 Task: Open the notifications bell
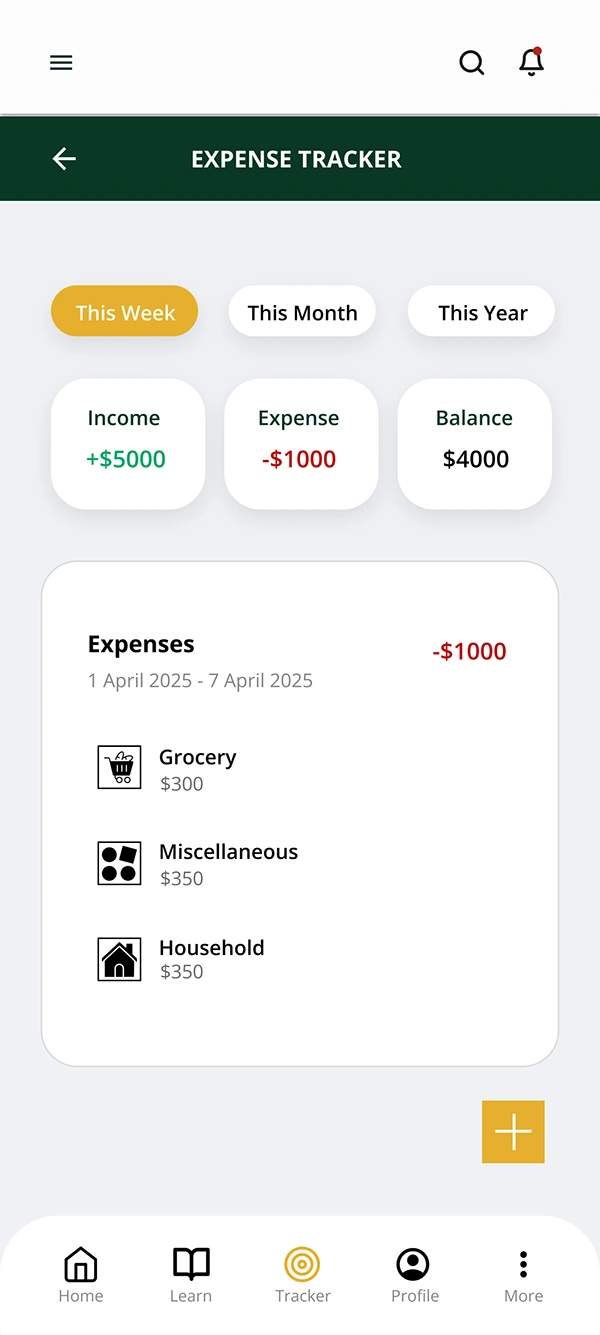tap(531, 62)
